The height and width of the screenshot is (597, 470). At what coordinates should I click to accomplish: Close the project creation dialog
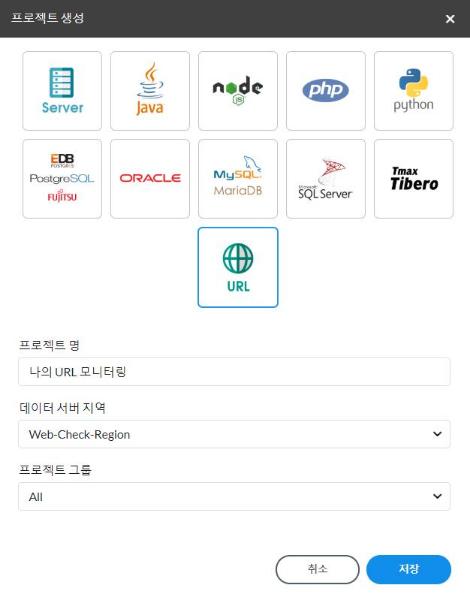coord(450,19)
